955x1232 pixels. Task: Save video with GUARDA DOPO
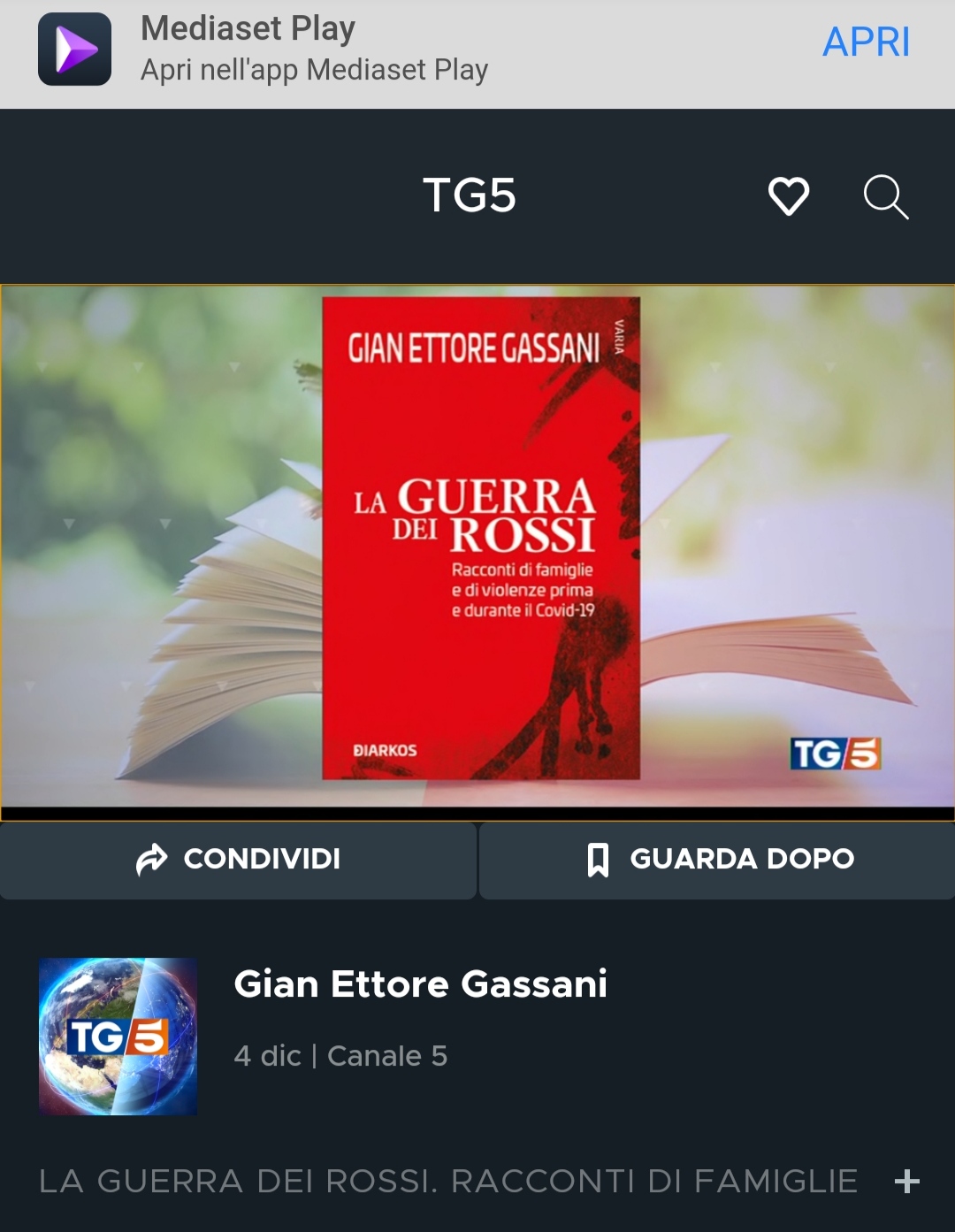point(718,859)
